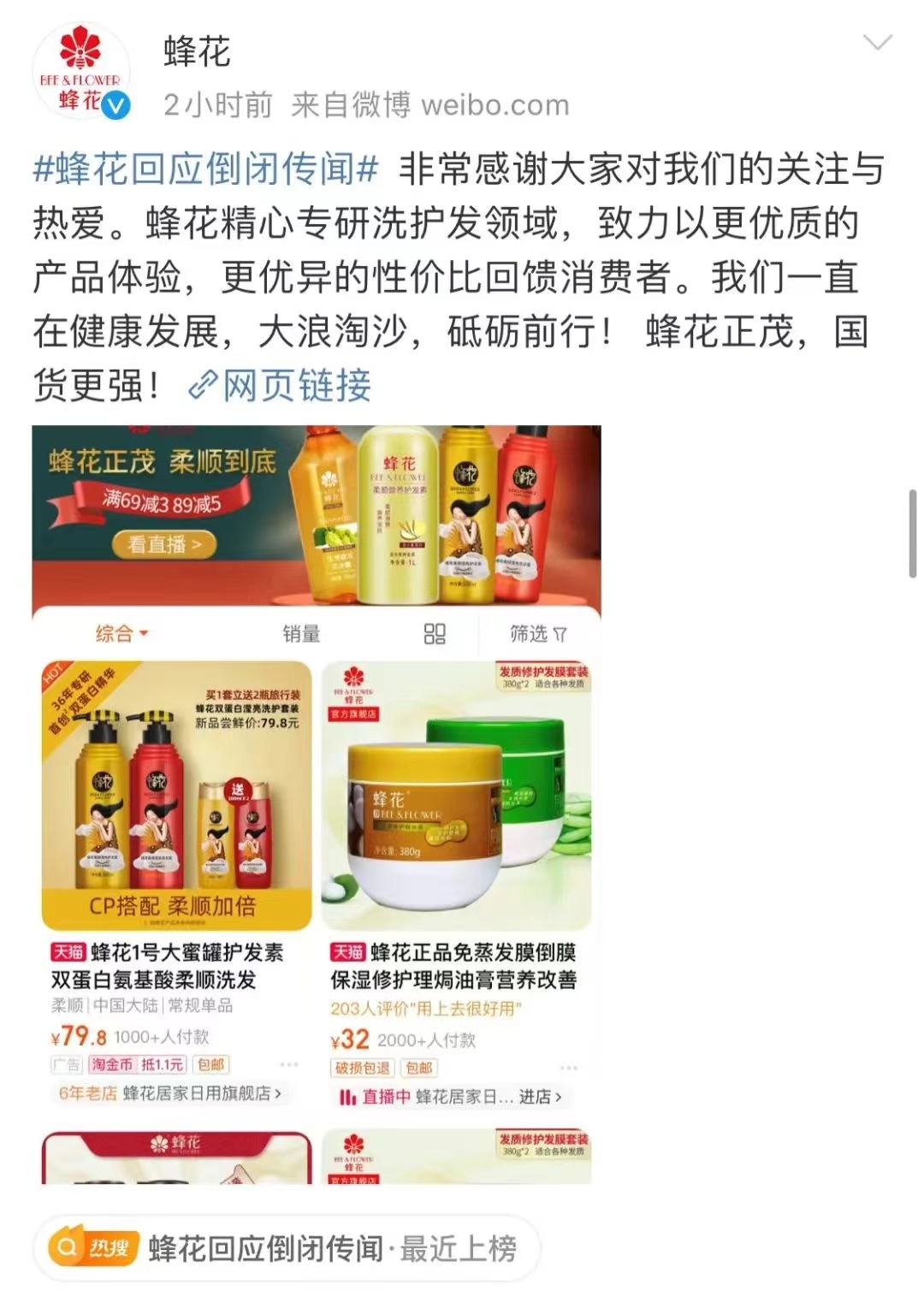924x1291 pixels.
Task: Open the post options chevron
Action: pos(878,43)
